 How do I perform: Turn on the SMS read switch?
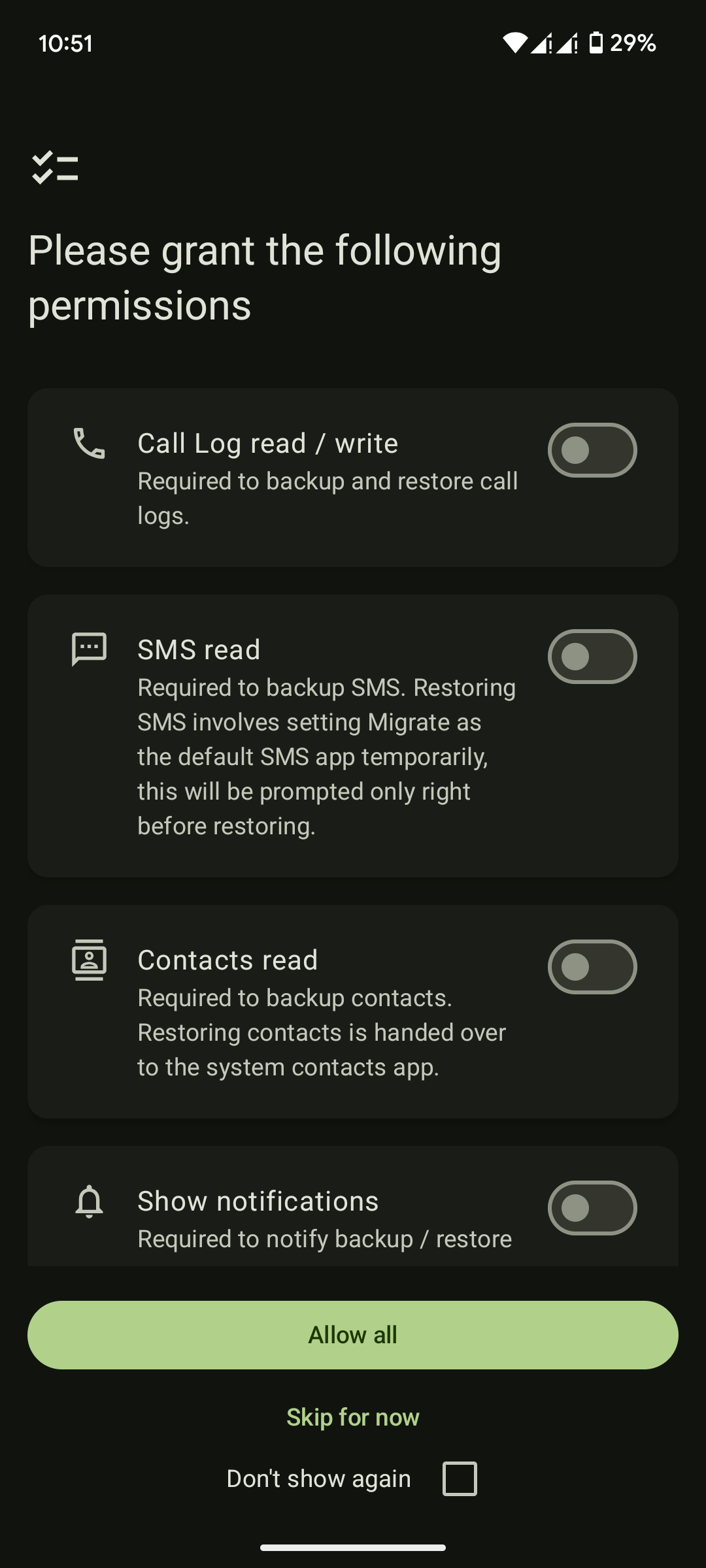point(592,657)
